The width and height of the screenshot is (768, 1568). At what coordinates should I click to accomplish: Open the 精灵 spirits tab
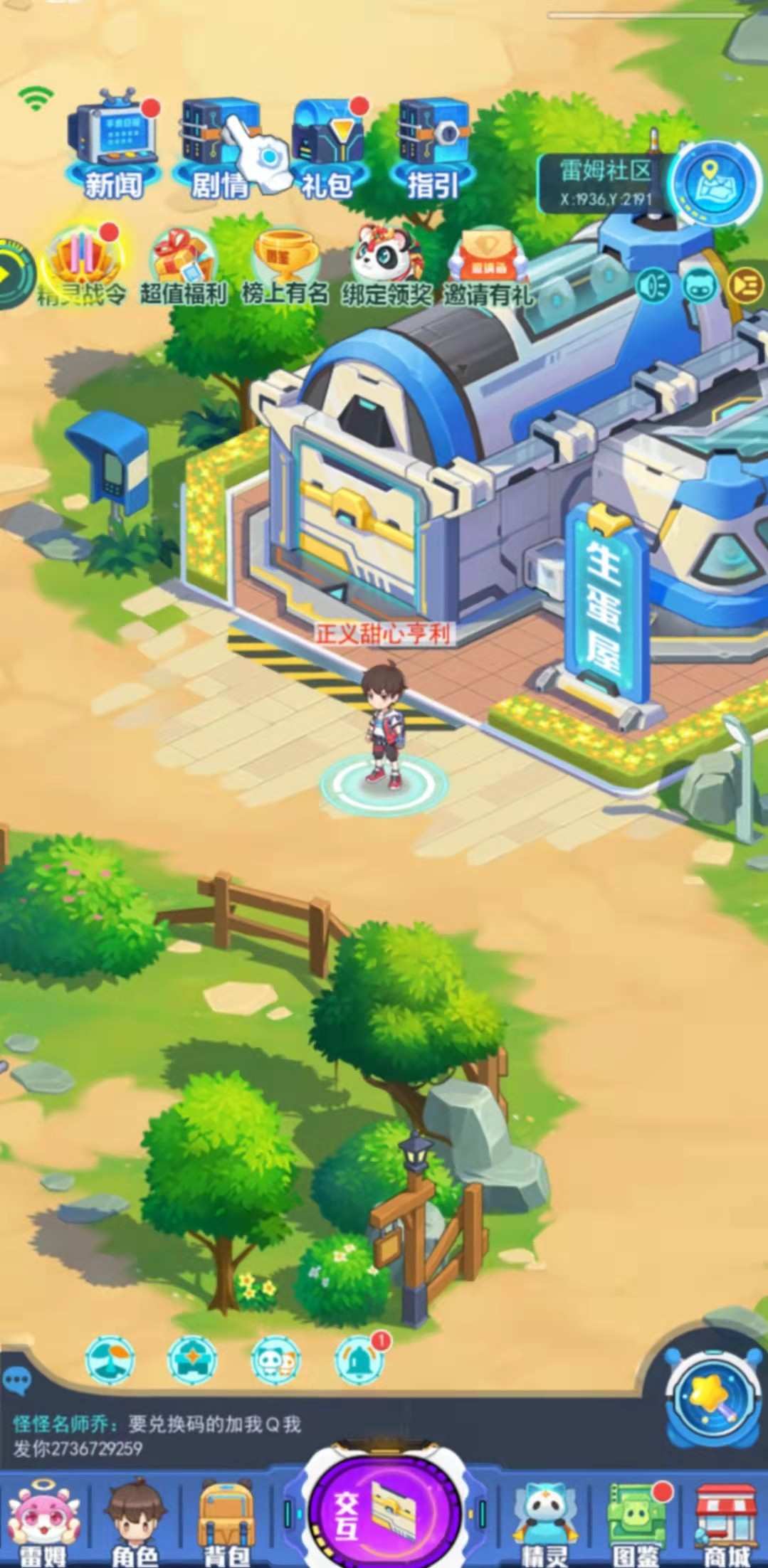point(545,1524)
